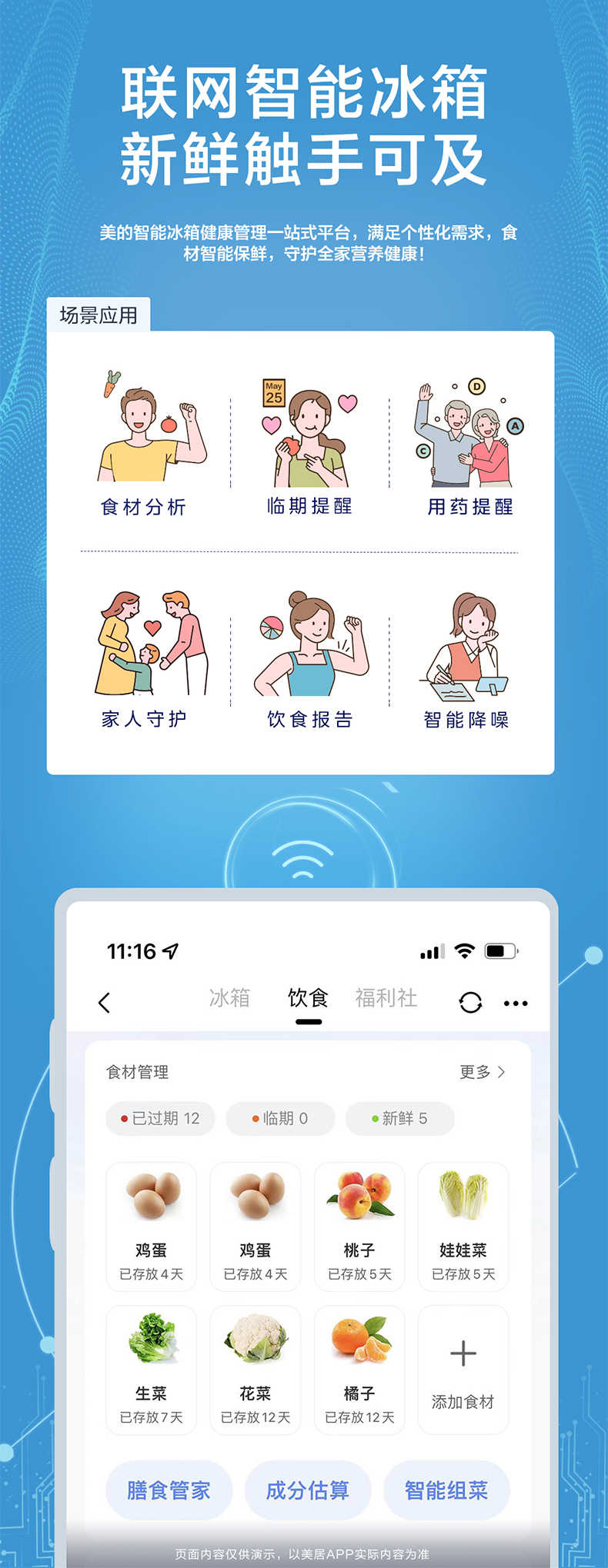Open the refresh sync icon in the app header
The image size is (608, 1568).
[470, 1003]
